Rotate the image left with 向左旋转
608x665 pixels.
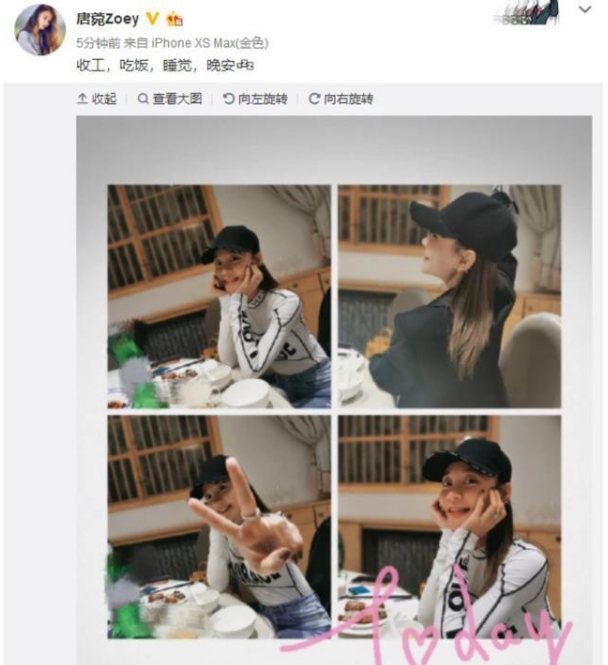tap(255, 99)
